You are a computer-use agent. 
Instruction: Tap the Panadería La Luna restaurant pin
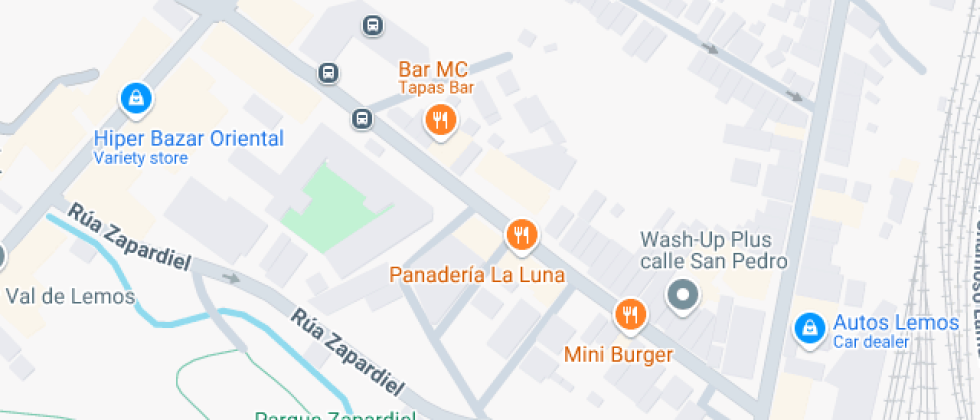click(x=522, y=236)
